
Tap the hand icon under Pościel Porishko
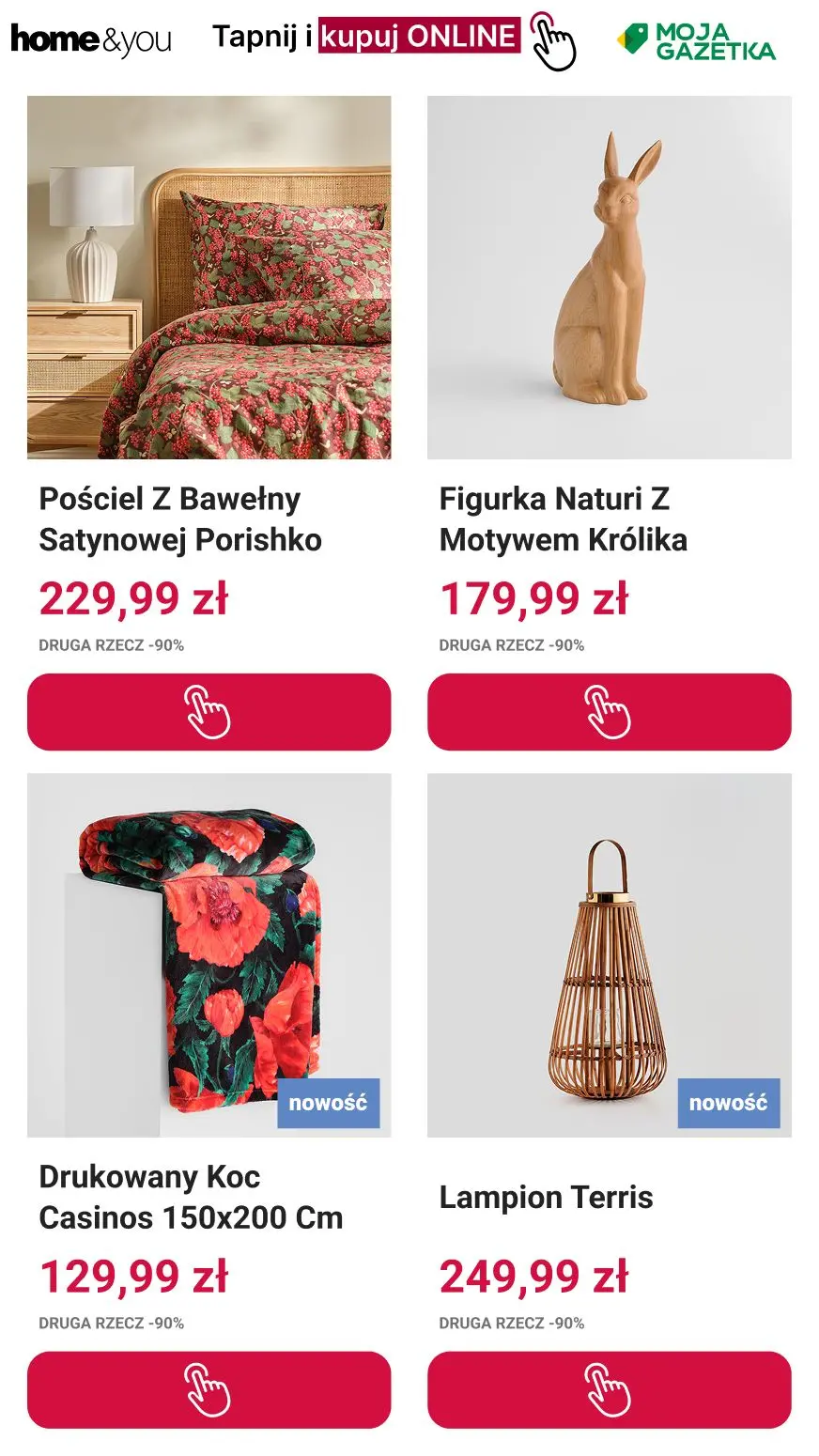coord(209,714)
